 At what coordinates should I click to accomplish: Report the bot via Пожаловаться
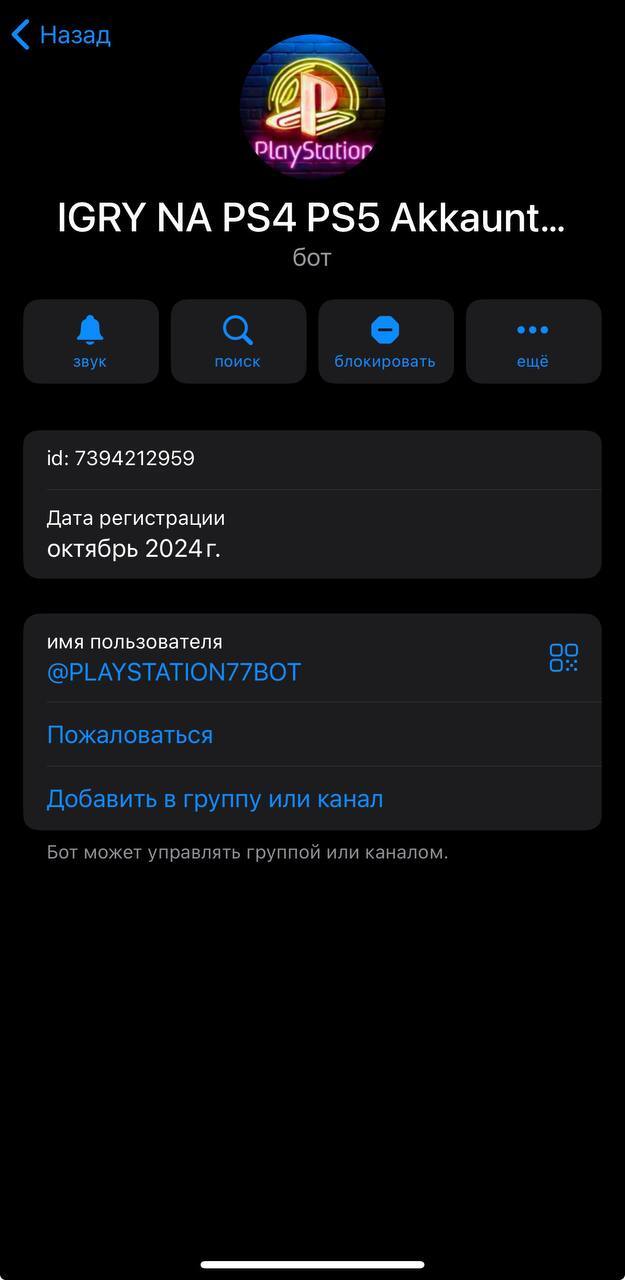tap(130, 735)
